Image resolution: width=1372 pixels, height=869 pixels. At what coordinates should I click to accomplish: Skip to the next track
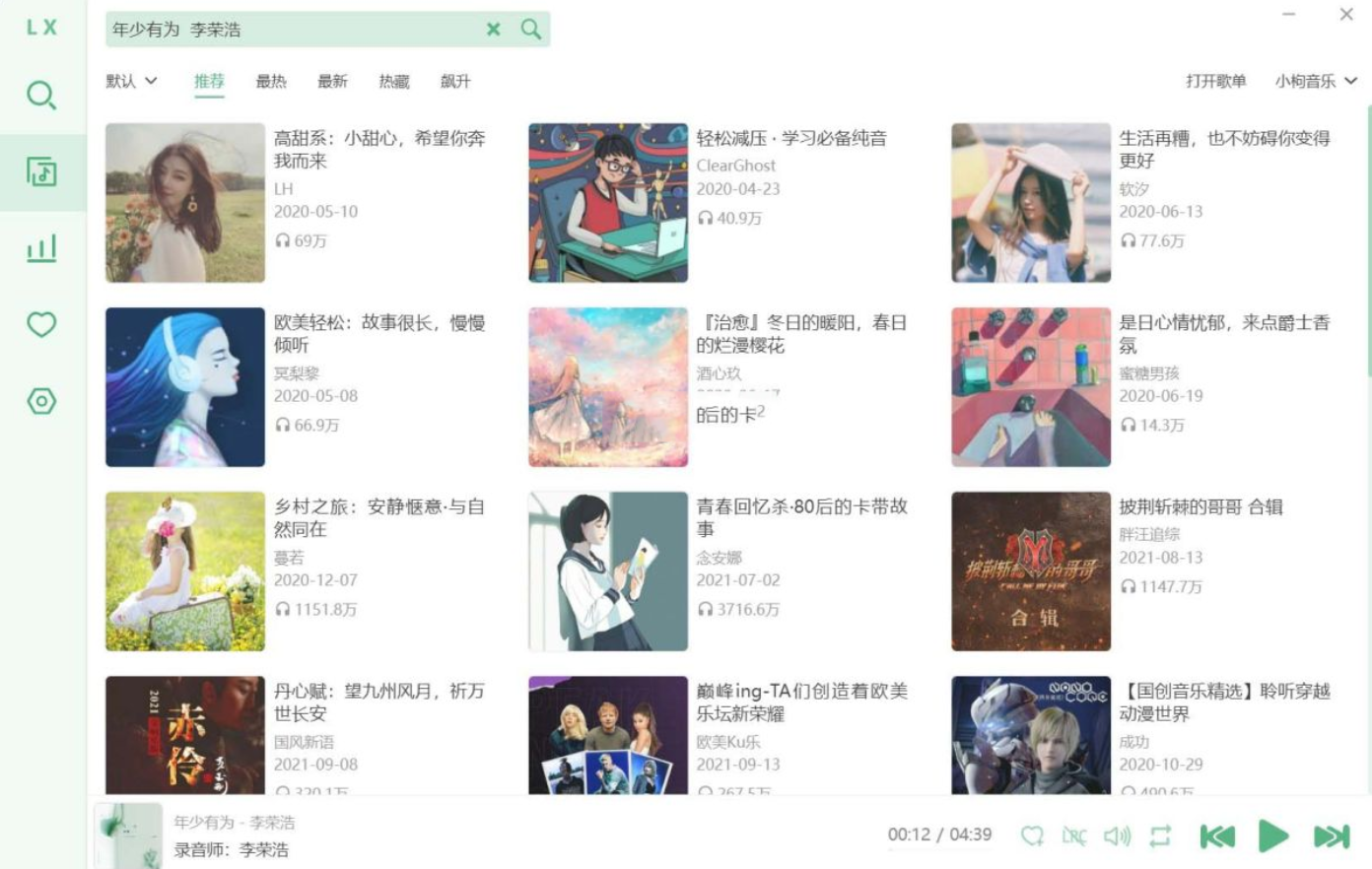1331,836
